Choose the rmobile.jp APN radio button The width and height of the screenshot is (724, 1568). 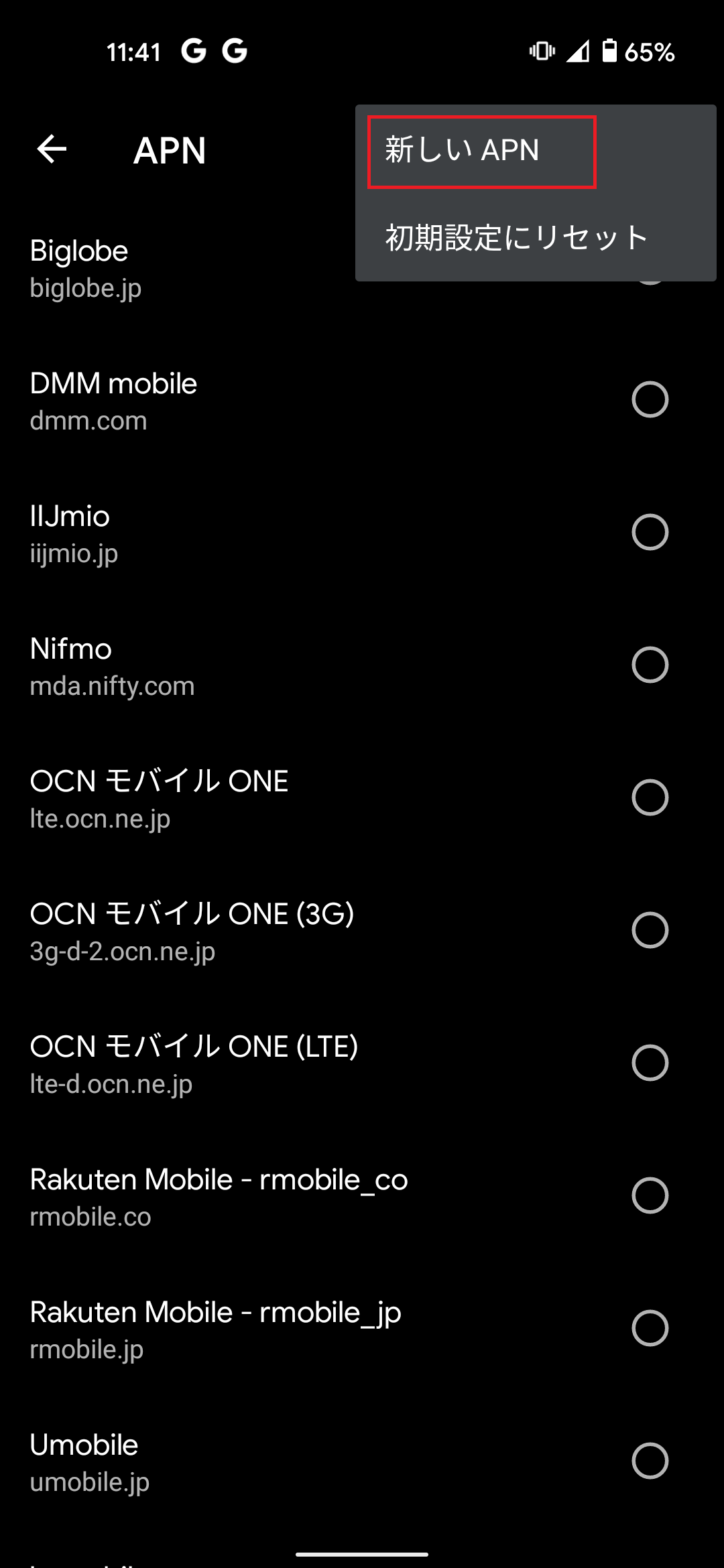[650, 1329]
